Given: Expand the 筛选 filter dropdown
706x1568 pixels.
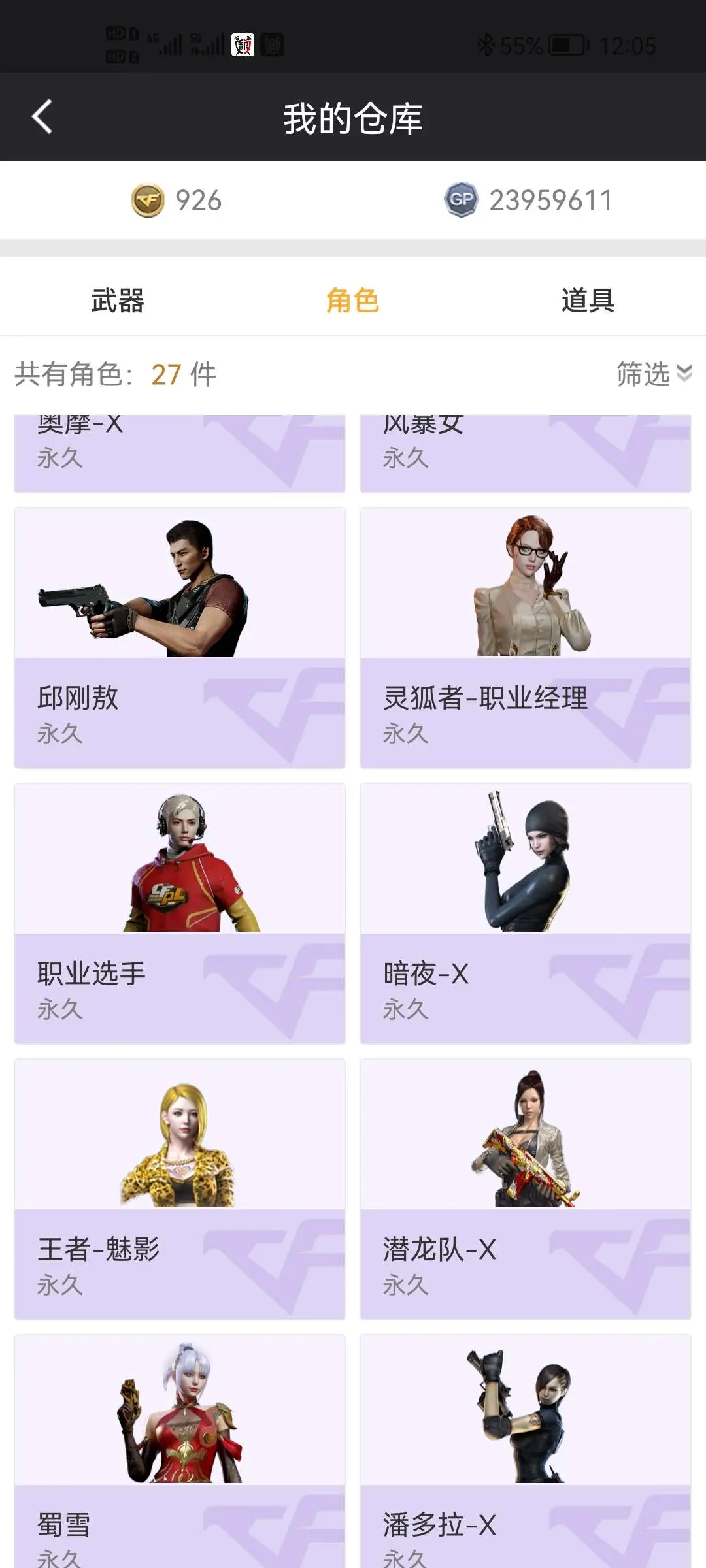Looking at the screenshot, I should tap(654, 374).
